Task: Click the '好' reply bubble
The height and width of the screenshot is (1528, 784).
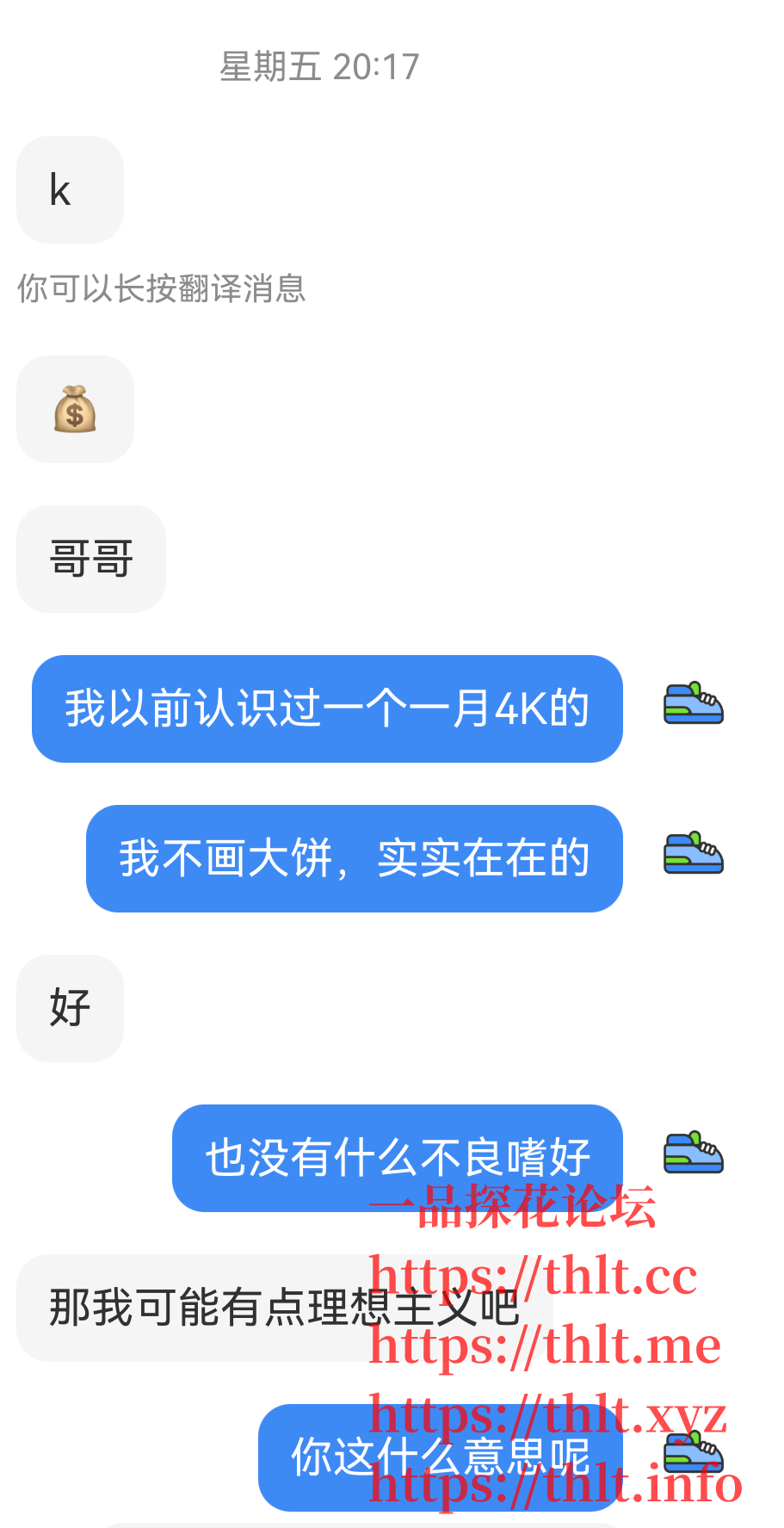Action: point(69,1009)
